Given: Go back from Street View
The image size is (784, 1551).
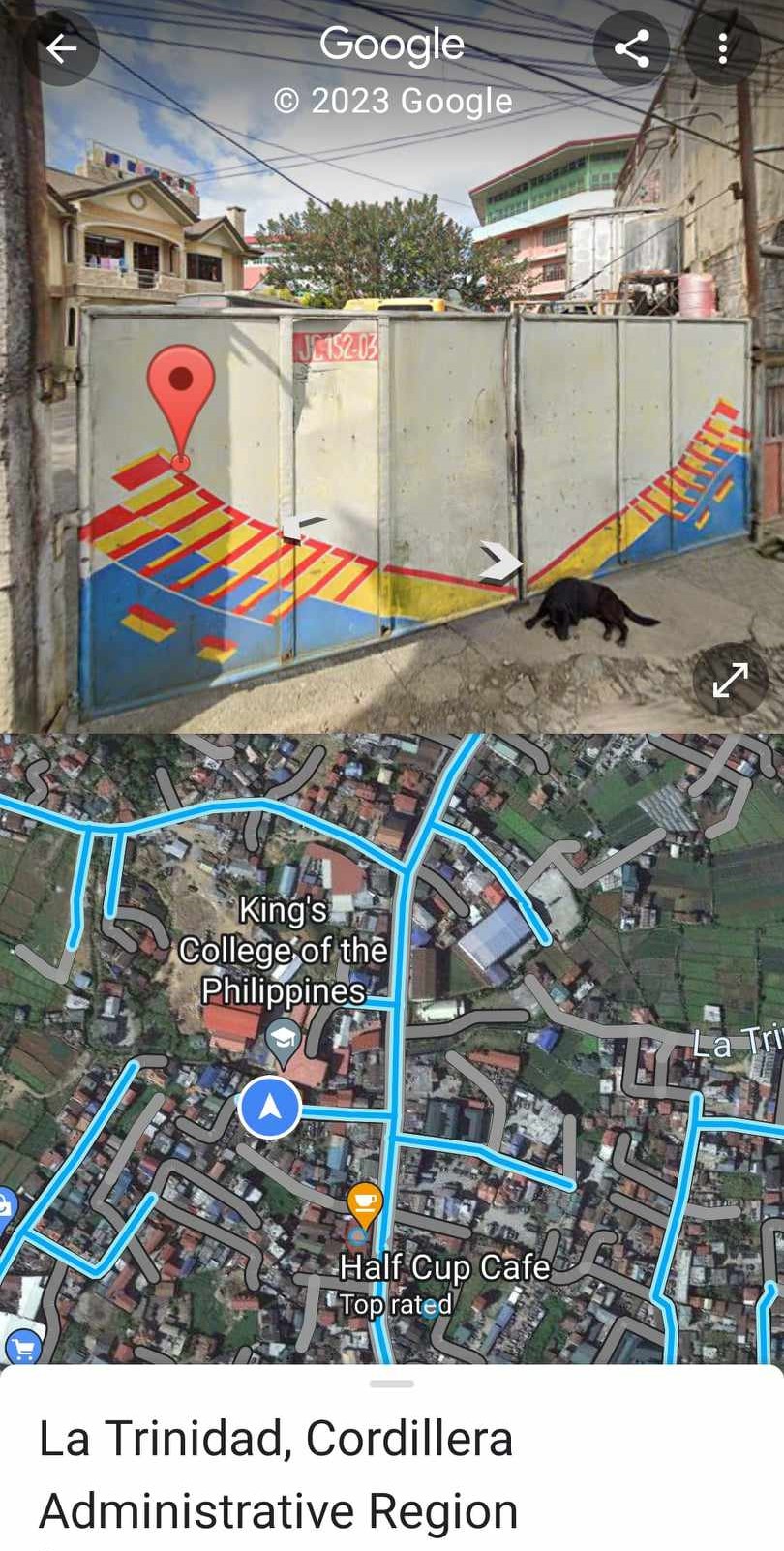Looking at the screenshot, I should click(x=61, y=48).
